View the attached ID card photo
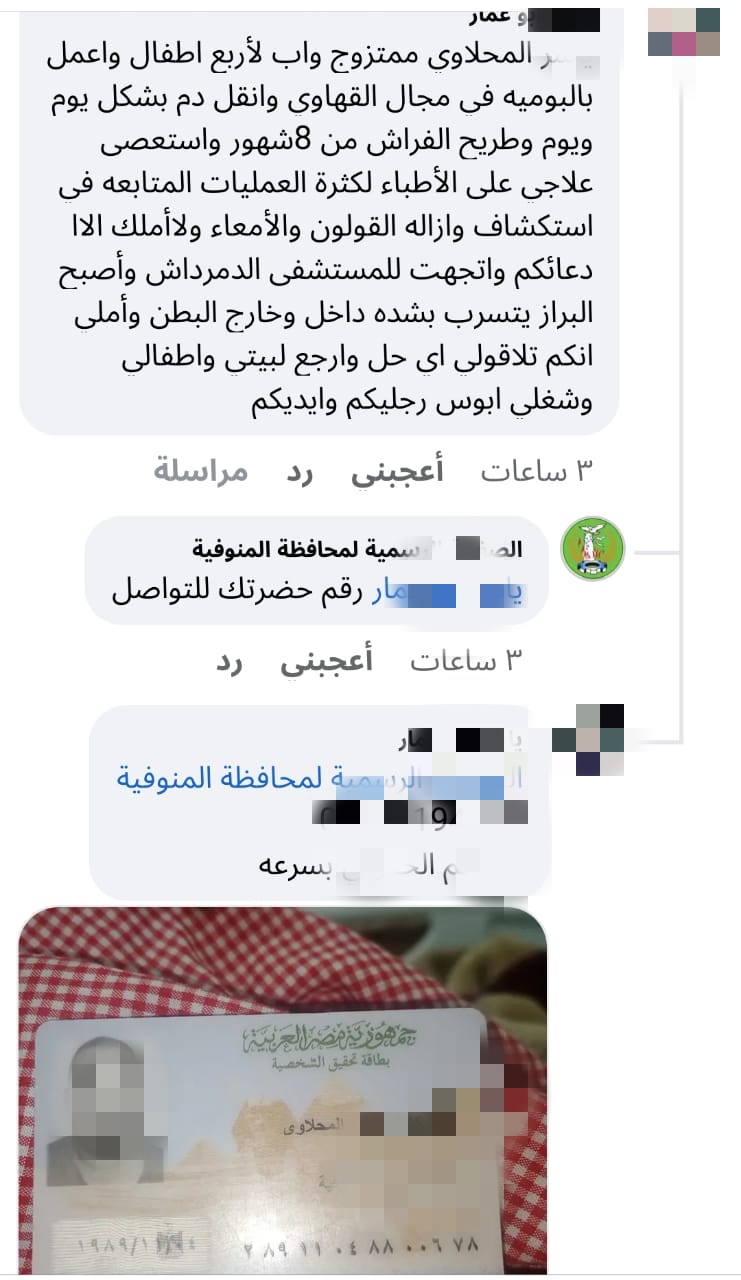This screenshot has width=741, height=1280. pyautogui.click(x=283, y=1090)
